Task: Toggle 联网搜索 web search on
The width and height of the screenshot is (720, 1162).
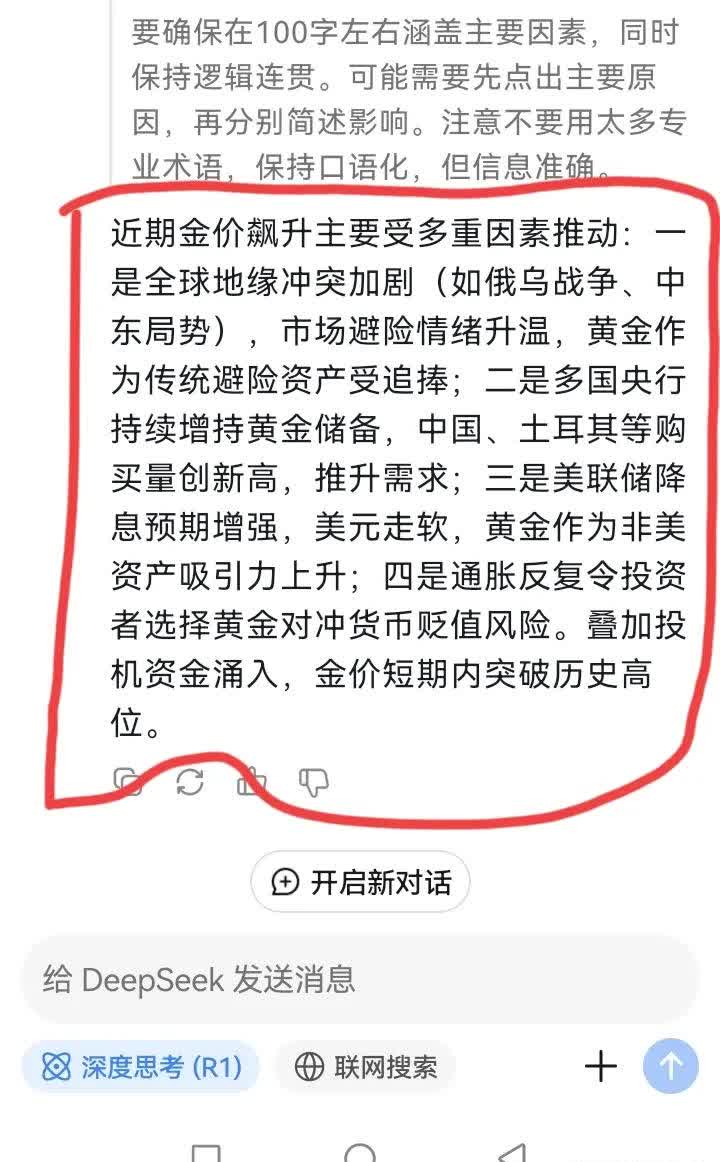Action: pyautogui.click(x=367, y=1067)
